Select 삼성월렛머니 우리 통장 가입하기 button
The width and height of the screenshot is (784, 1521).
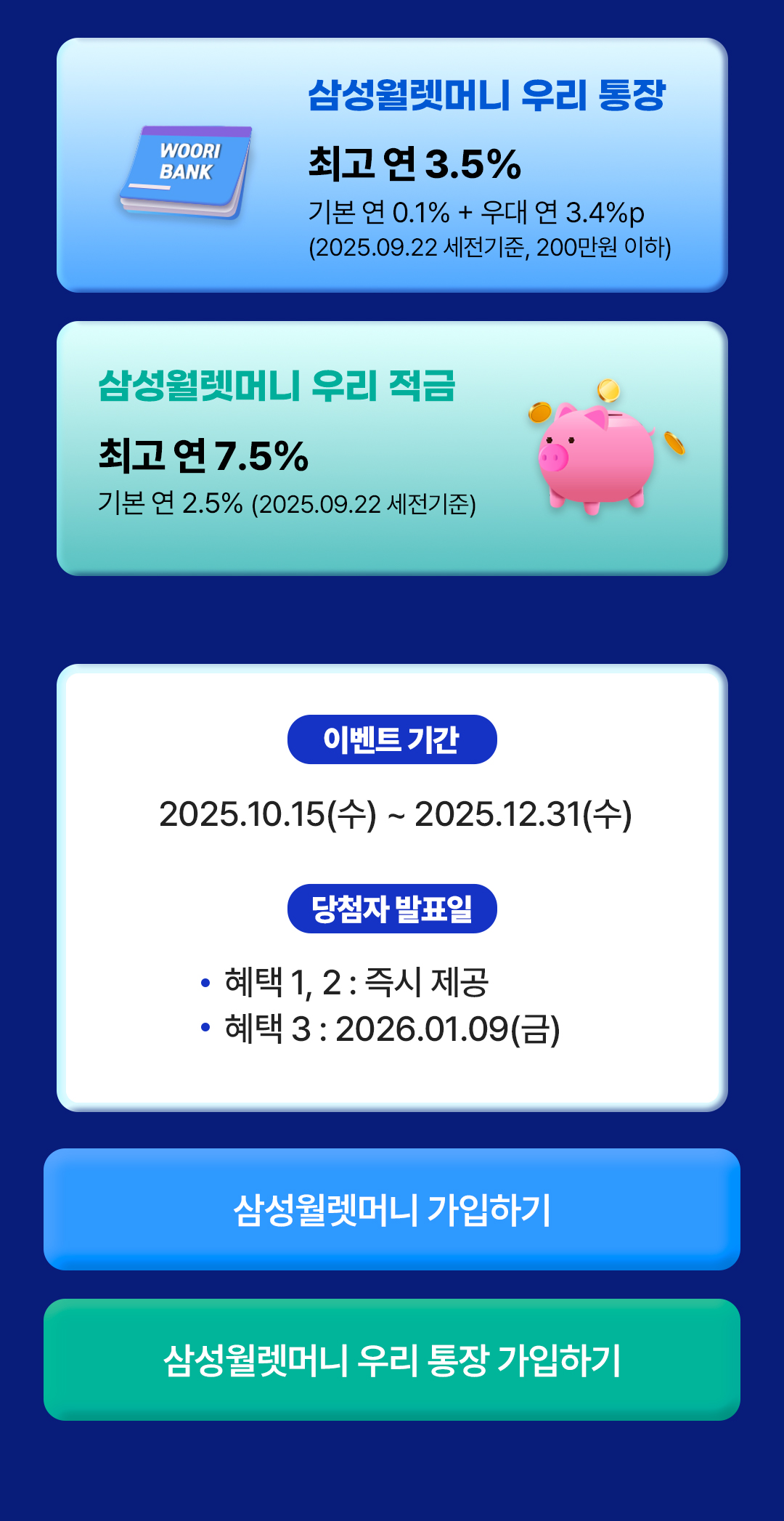tap(392, 1360)
